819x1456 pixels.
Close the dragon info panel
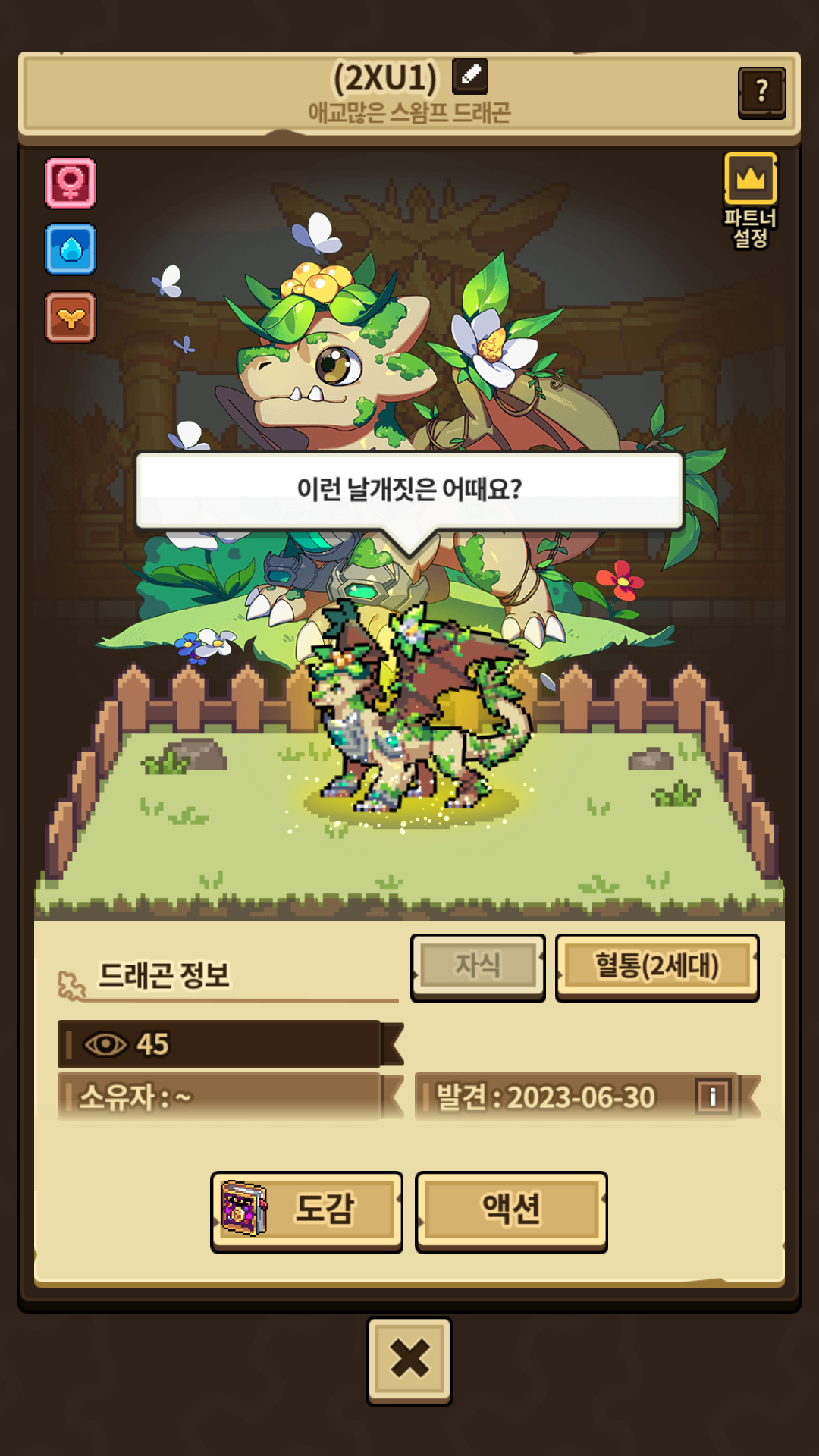[409, 1359]
